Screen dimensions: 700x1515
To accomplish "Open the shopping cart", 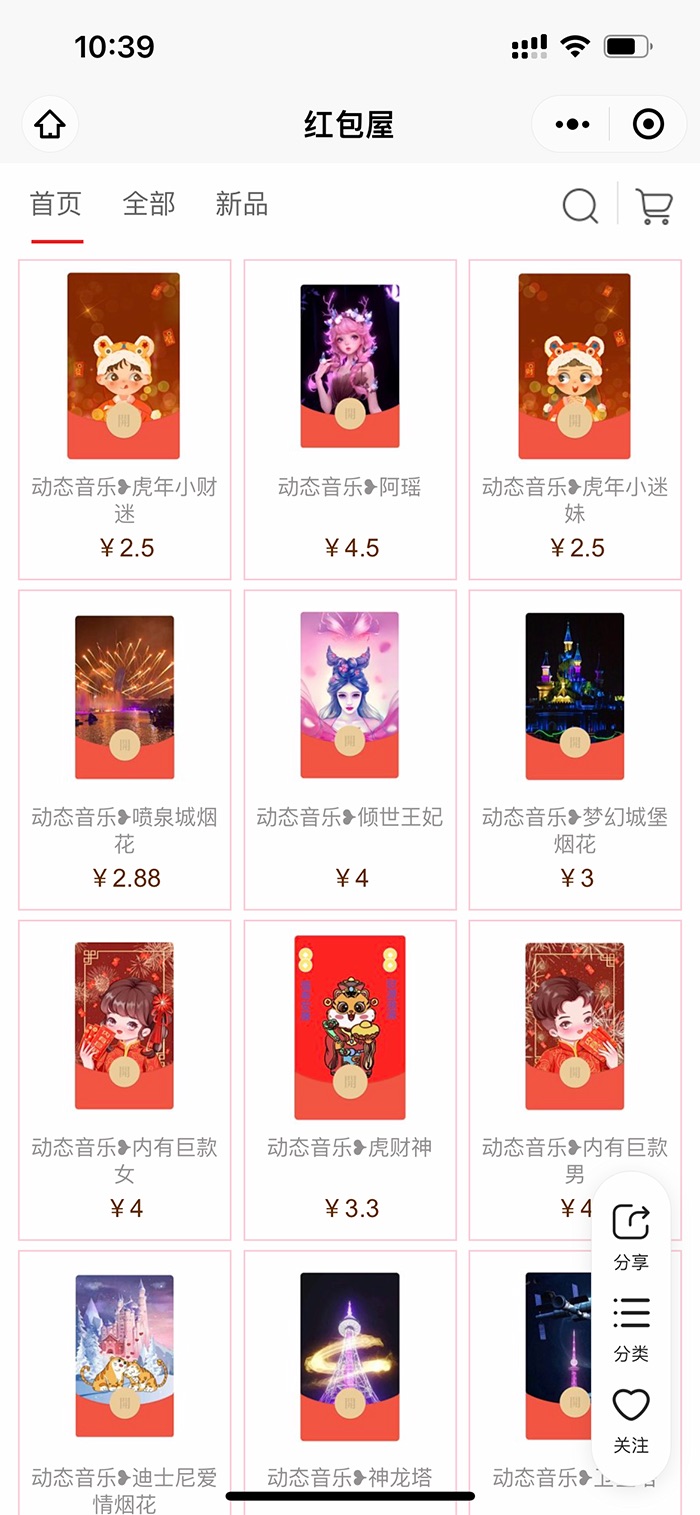I will pos(654,206).
